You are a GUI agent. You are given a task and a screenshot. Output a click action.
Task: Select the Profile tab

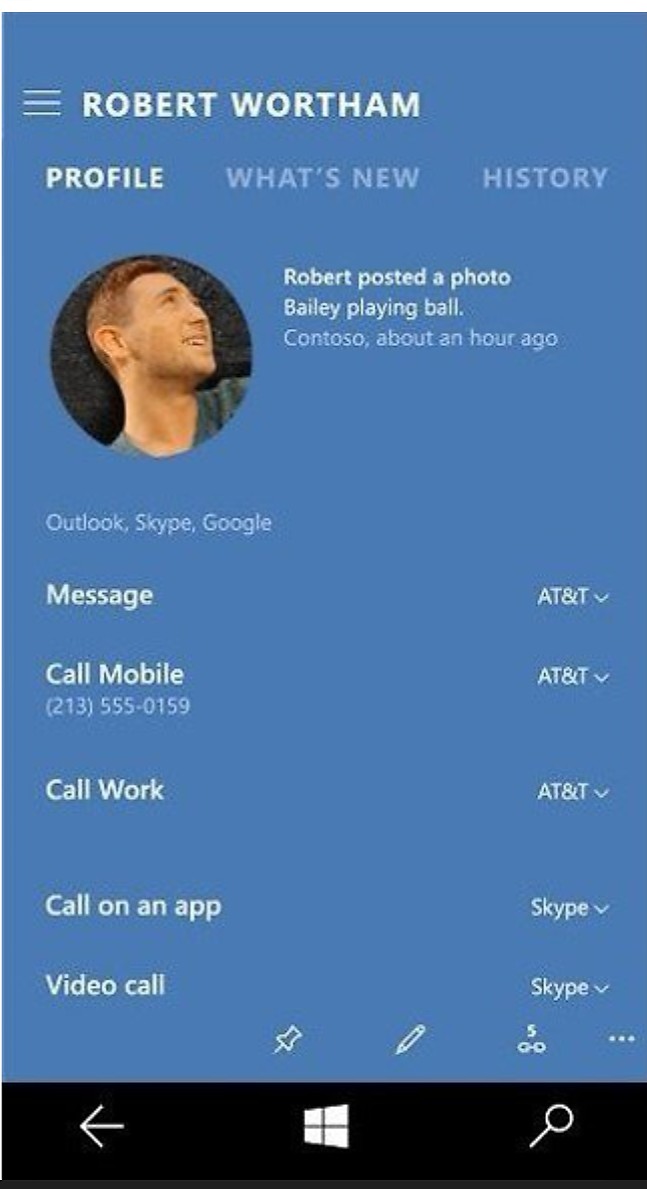105,177
